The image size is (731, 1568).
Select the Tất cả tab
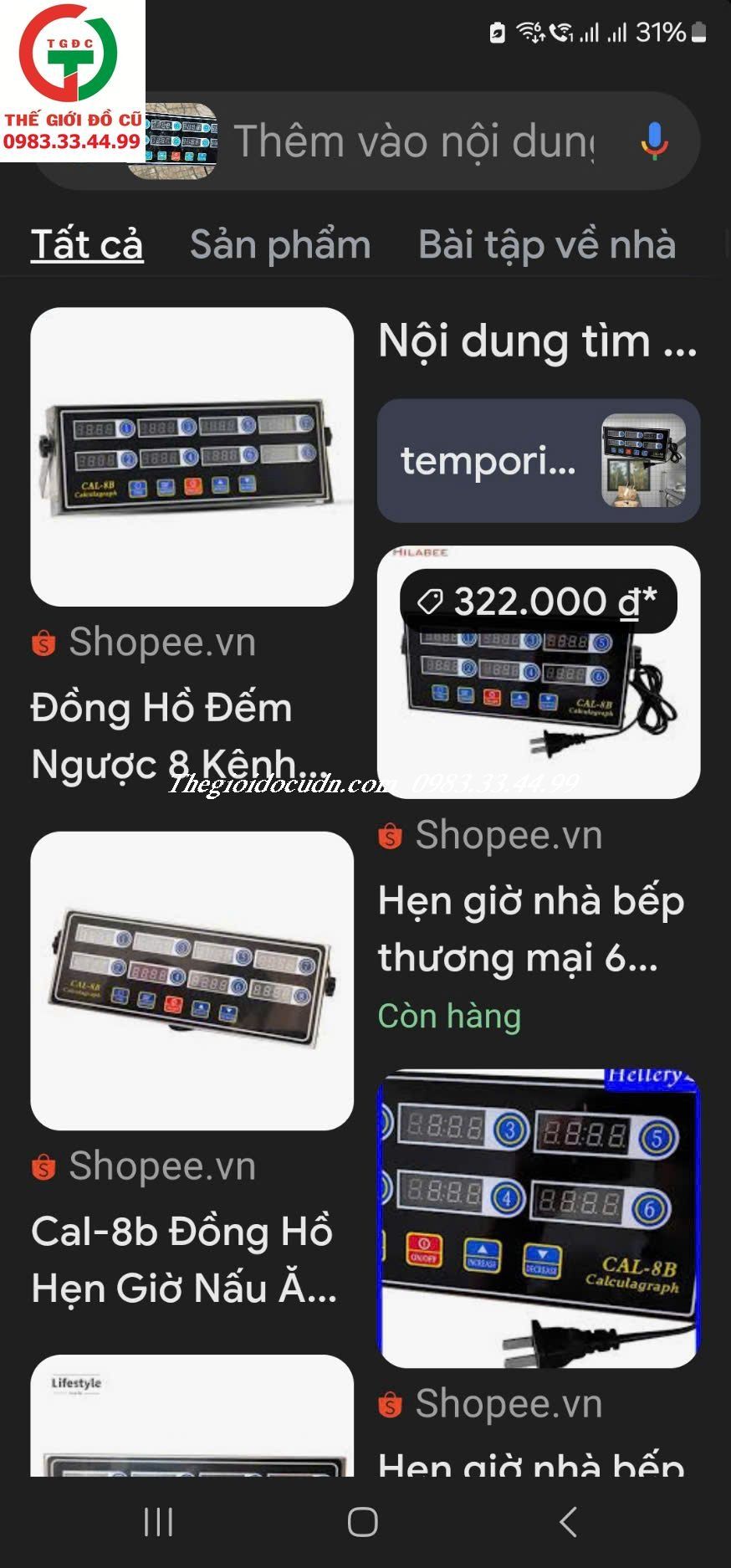point(87,245)
